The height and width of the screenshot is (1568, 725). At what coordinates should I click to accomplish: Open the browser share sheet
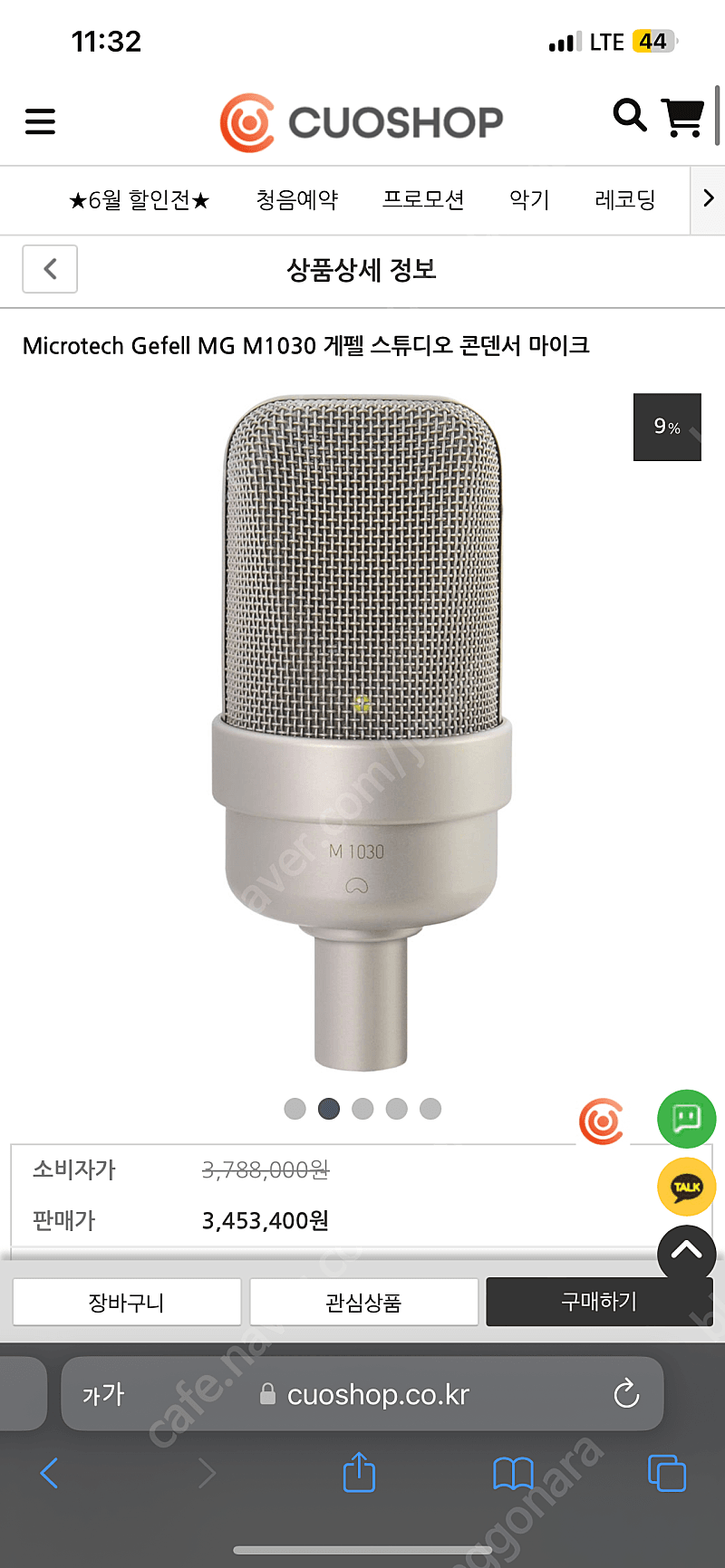coord(360,1472)
